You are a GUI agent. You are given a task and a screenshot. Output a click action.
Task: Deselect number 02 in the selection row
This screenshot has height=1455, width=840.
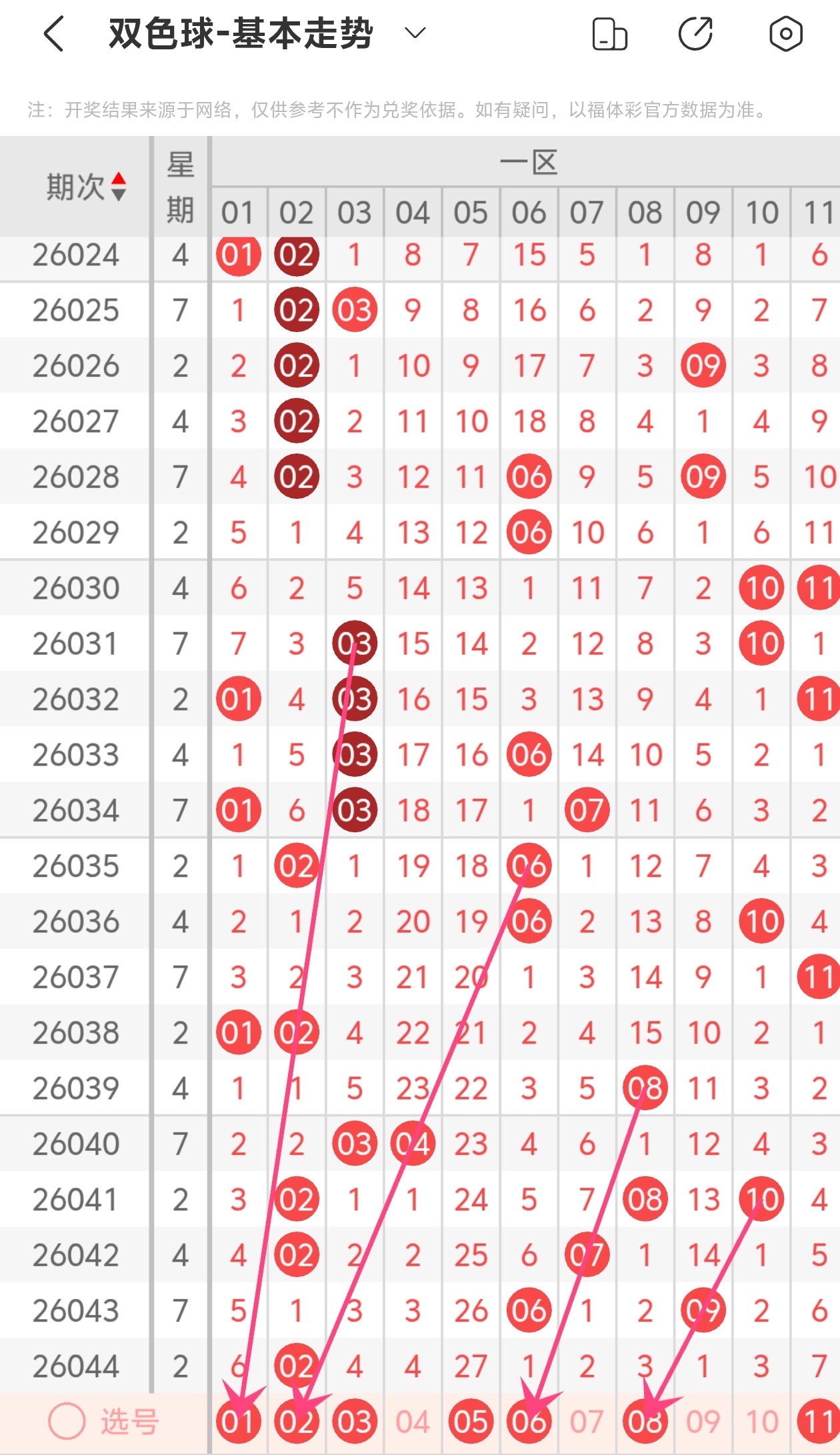pos(296,1421)
